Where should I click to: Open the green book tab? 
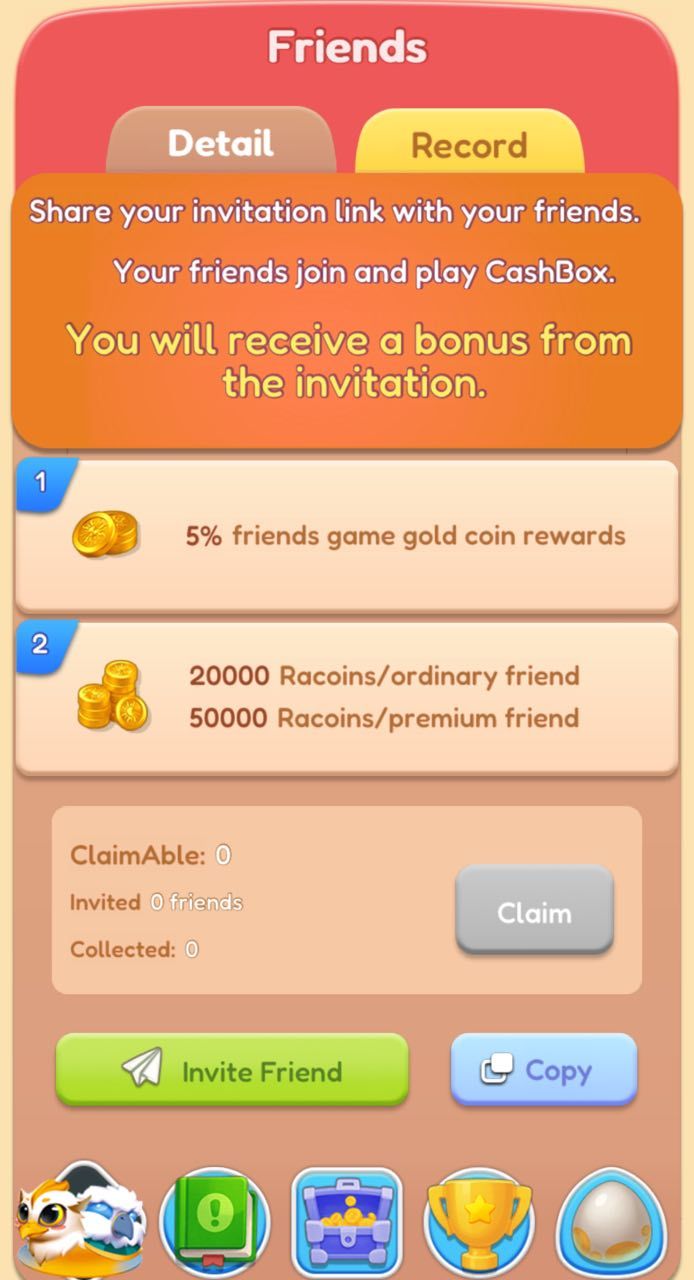coord(214,1222)
